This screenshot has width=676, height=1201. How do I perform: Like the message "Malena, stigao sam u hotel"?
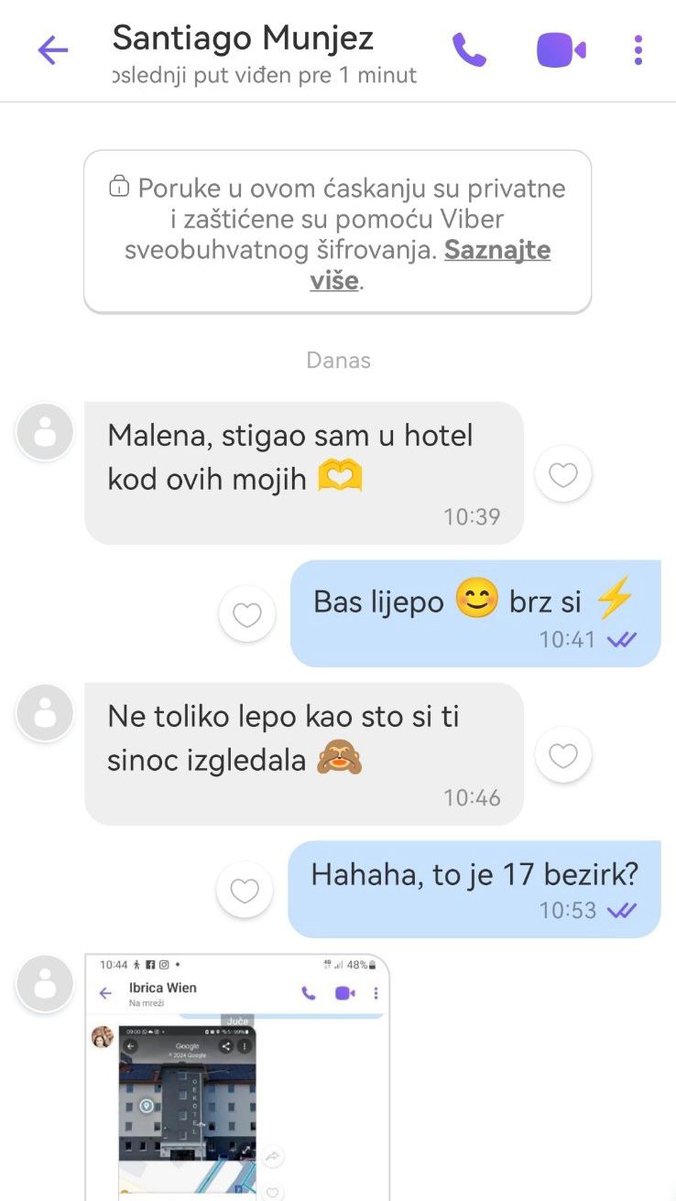[563, 476]
